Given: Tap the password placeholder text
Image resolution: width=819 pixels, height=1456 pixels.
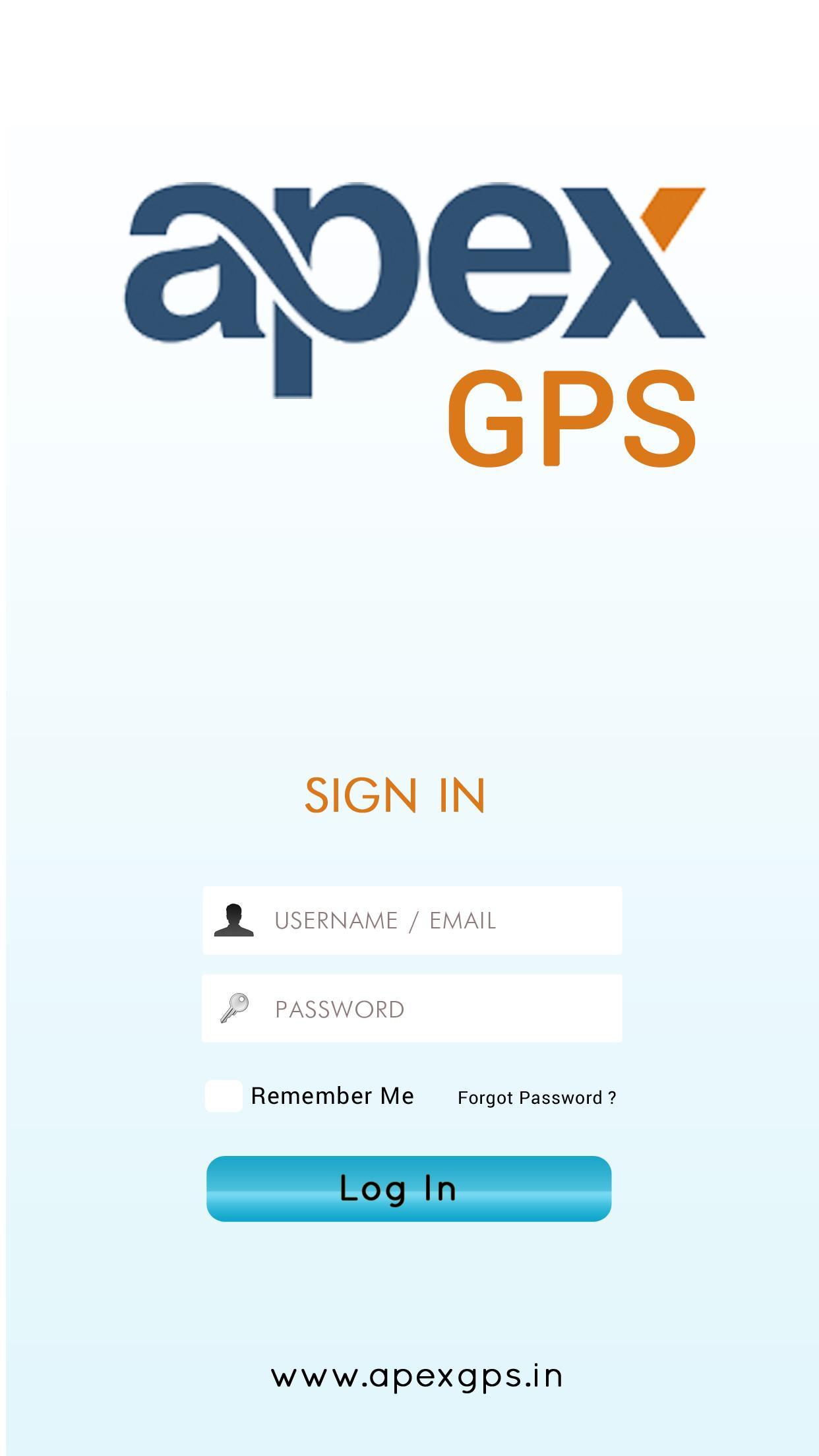Looking at the screenshot, I should coord(340,1009).
